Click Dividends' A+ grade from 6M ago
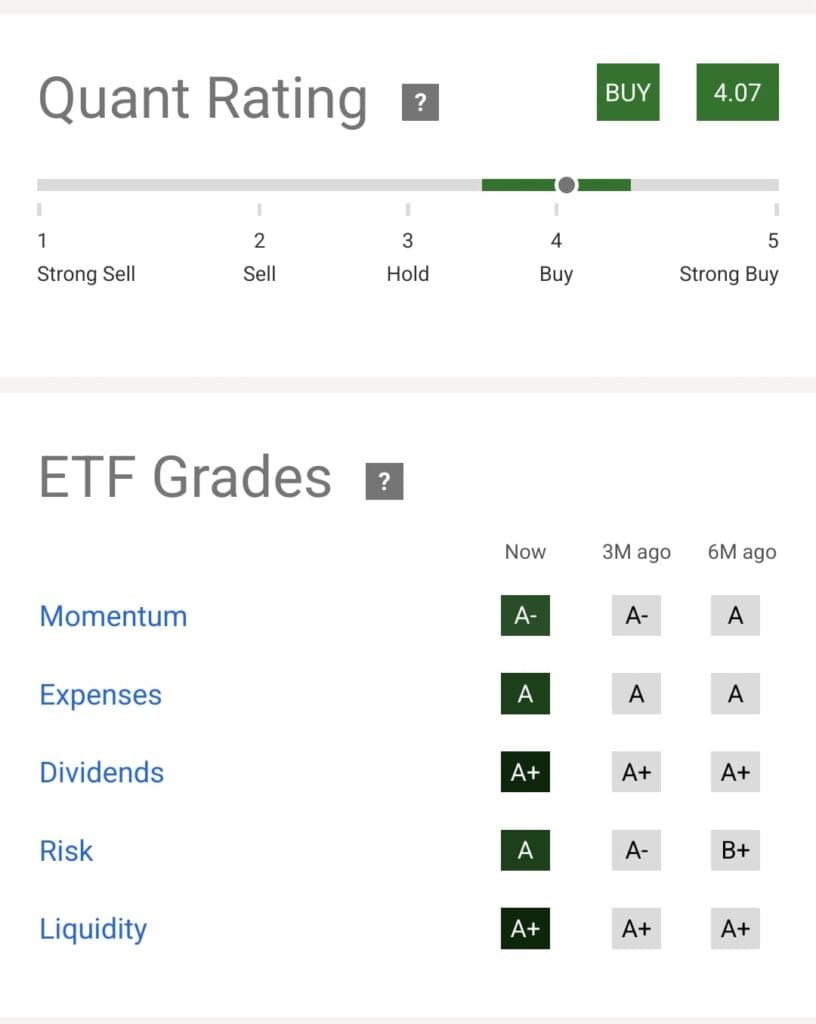The height and width of the screenshot is (1024, 816). pos(735,772)
